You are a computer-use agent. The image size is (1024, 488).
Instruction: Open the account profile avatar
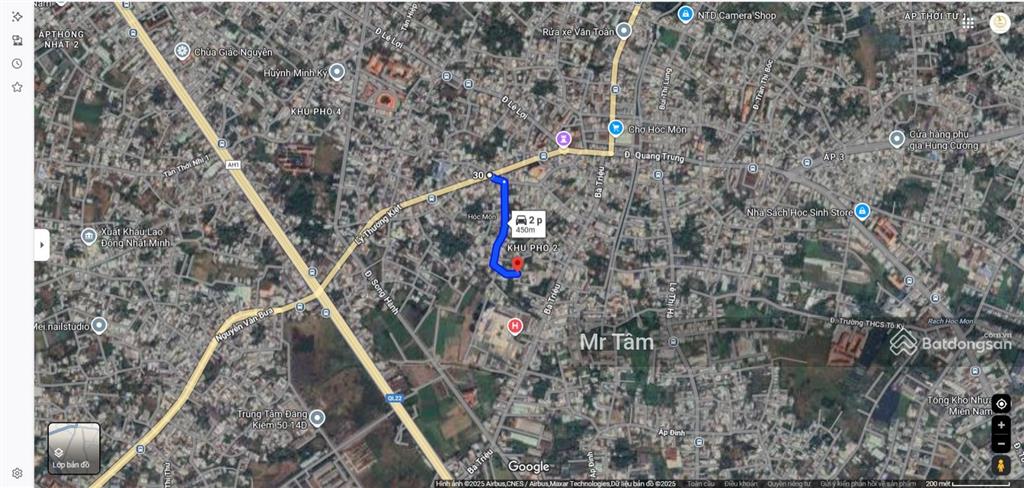1000,22
